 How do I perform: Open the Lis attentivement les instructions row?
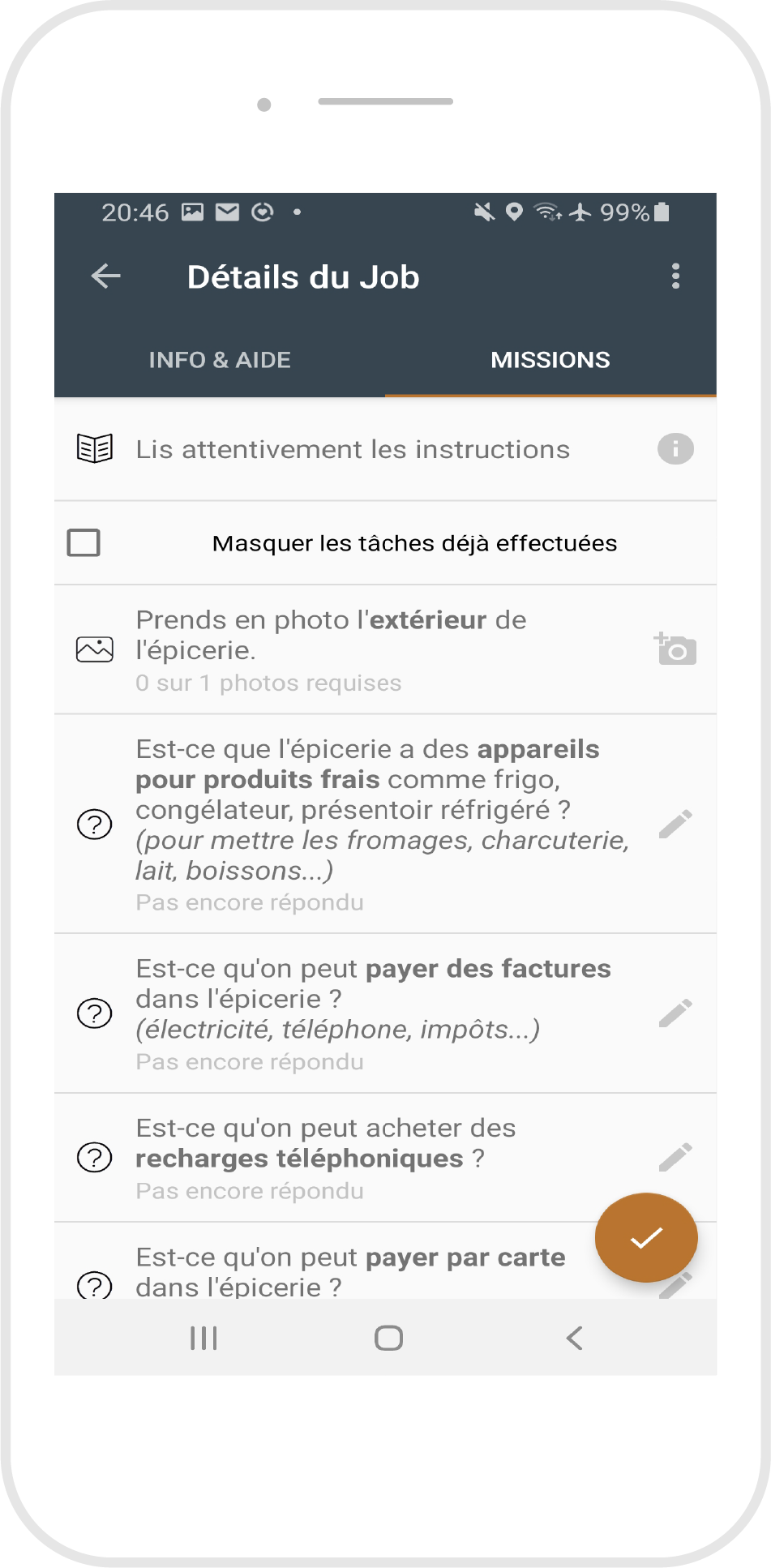[353, 449]
